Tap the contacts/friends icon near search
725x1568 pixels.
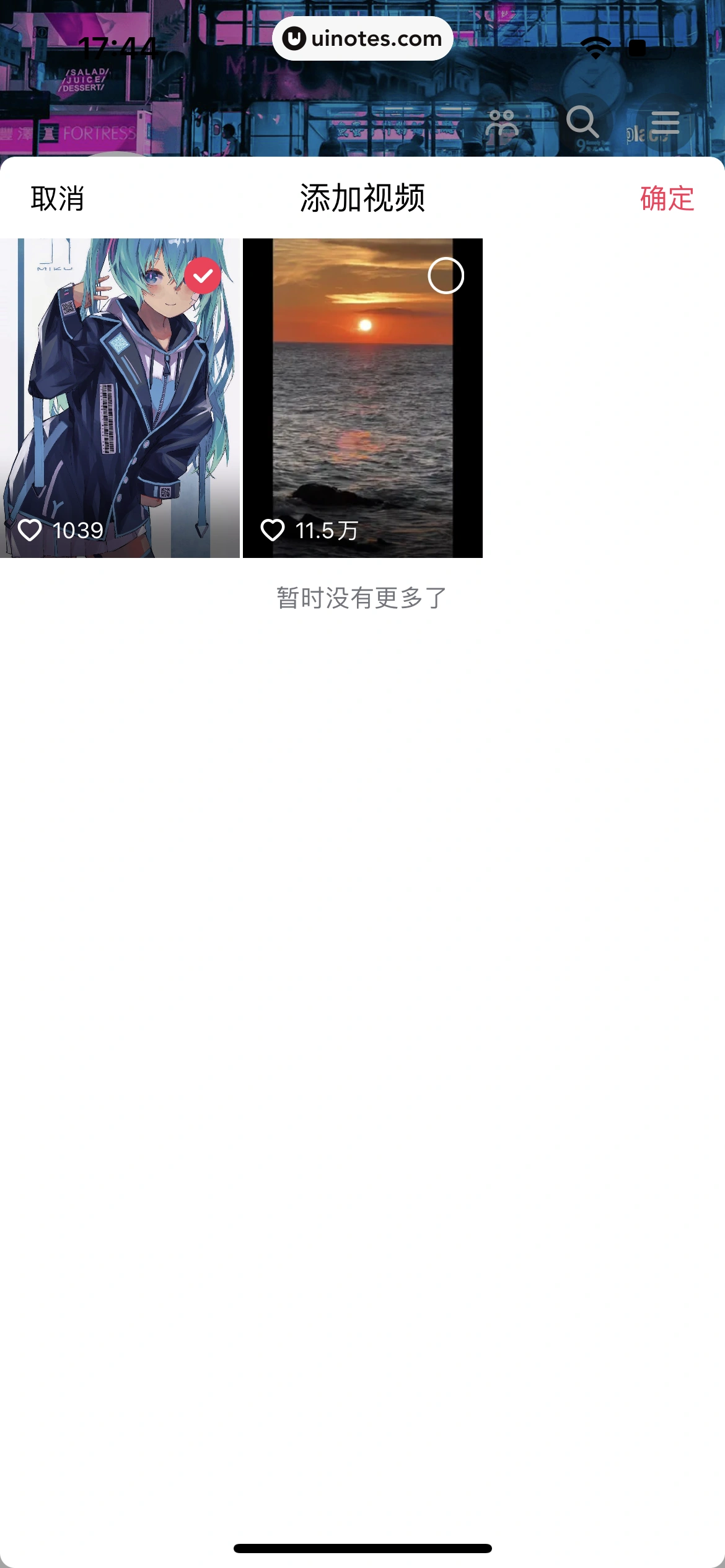click(502, 122)
